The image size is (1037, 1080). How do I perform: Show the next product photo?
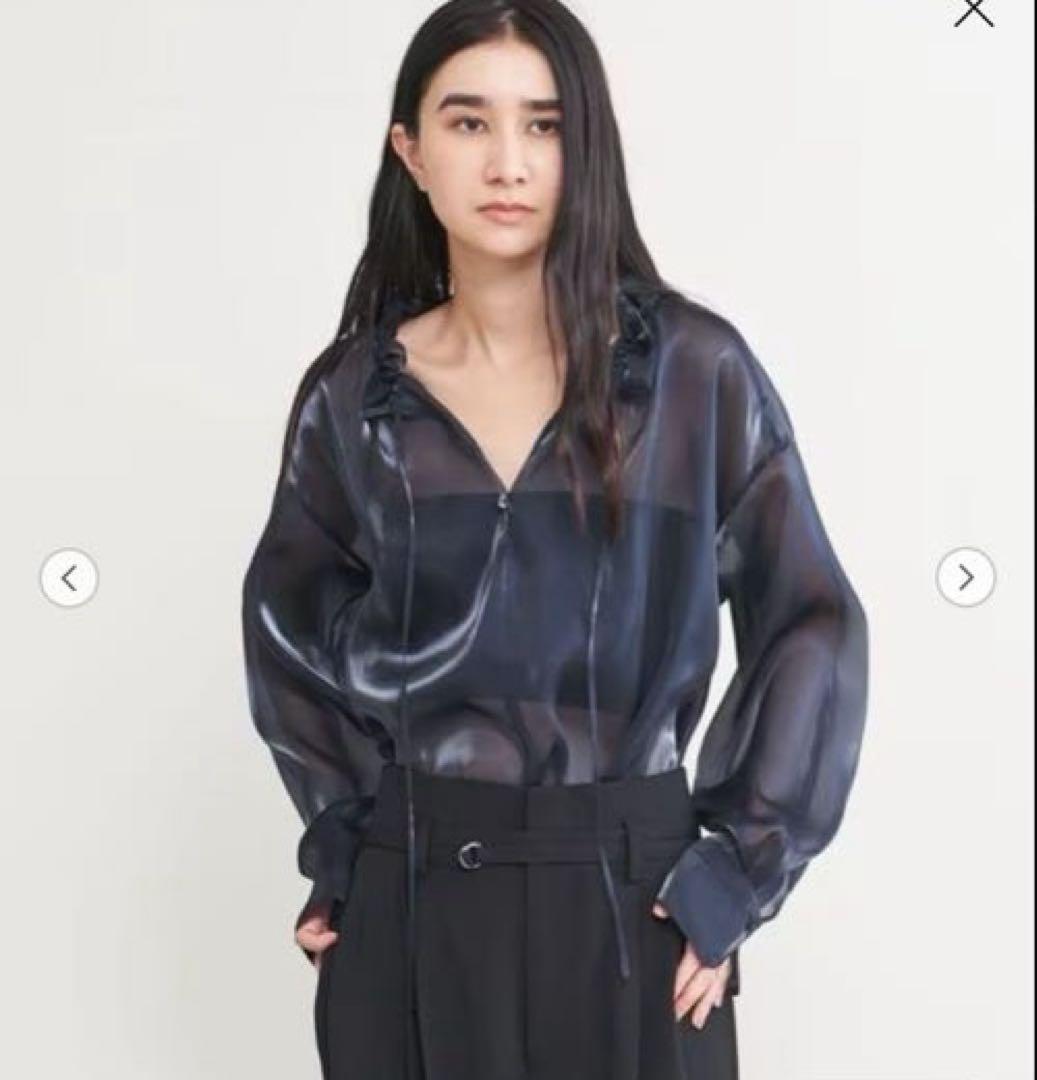pos(965,577)
